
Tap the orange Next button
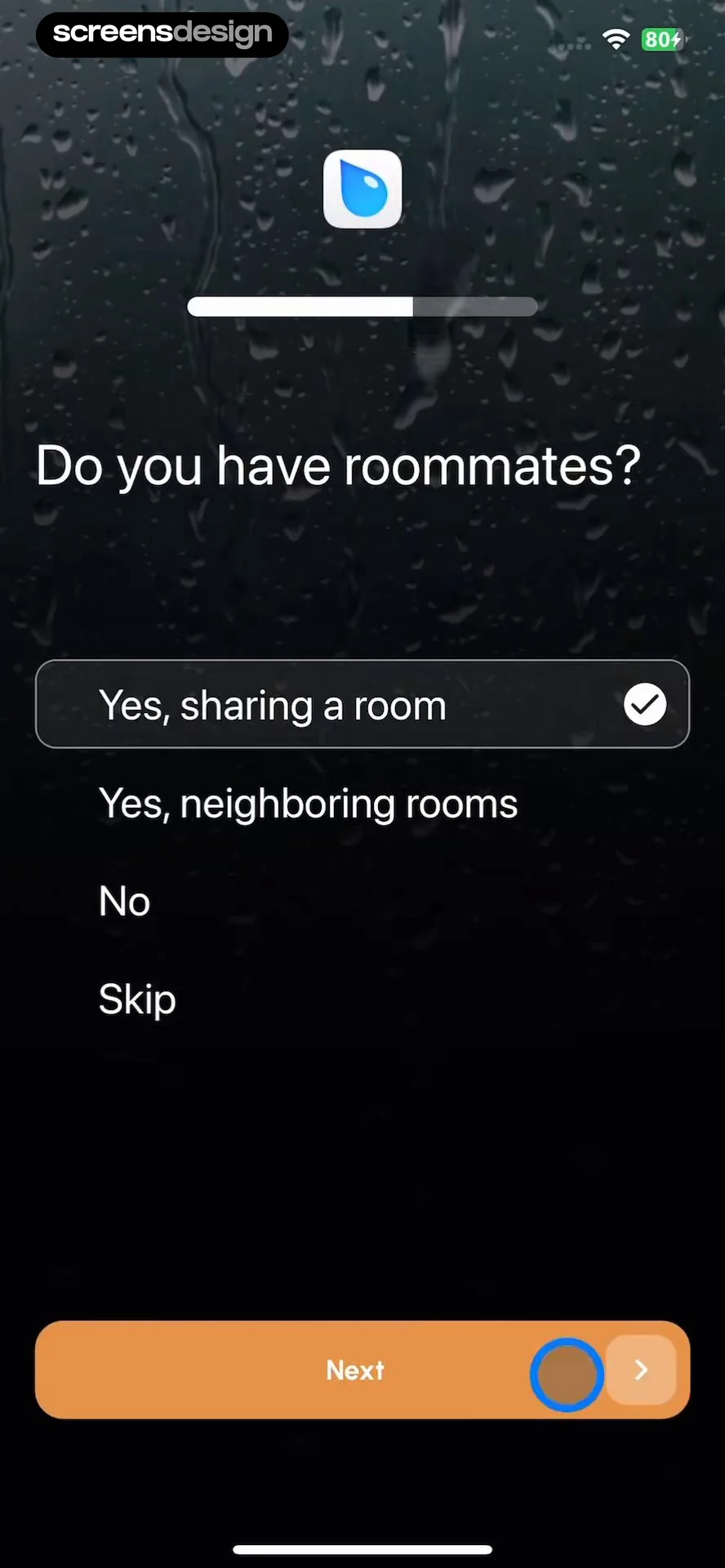coord(362,1370)
